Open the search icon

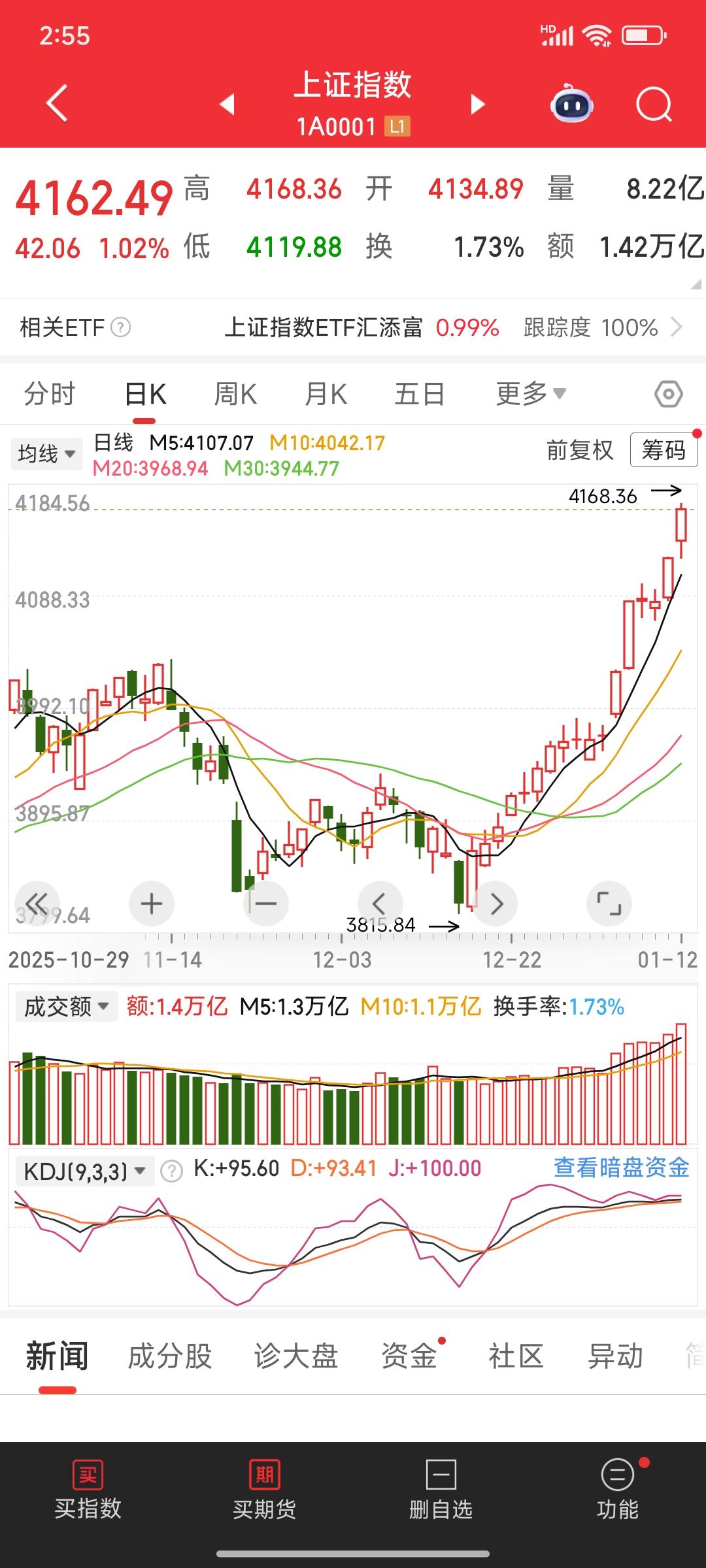654,104
